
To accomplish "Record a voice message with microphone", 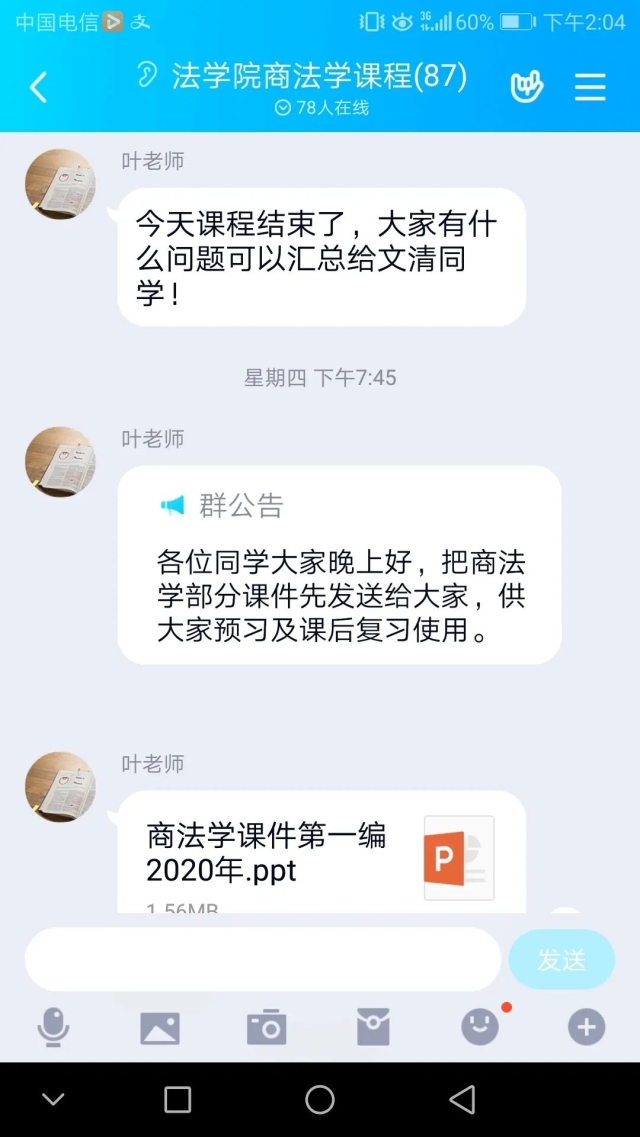I will pyautogui.click(x=52, y=1027).
